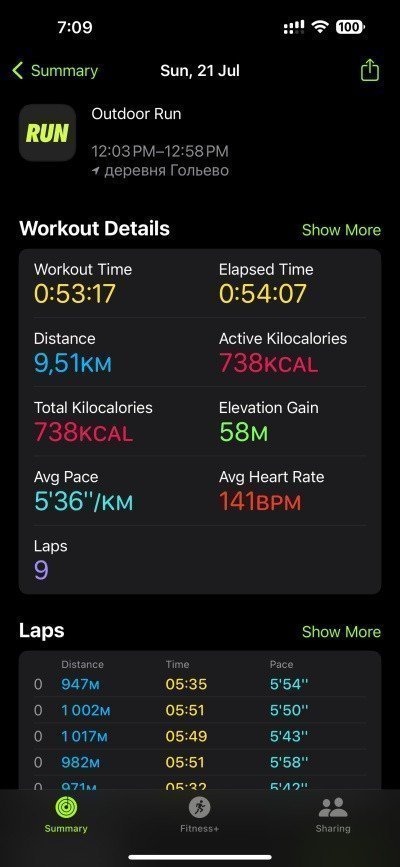This screenshot has width=400, height=867.
Task: Show more Workout Details
Action: (341, 230)
